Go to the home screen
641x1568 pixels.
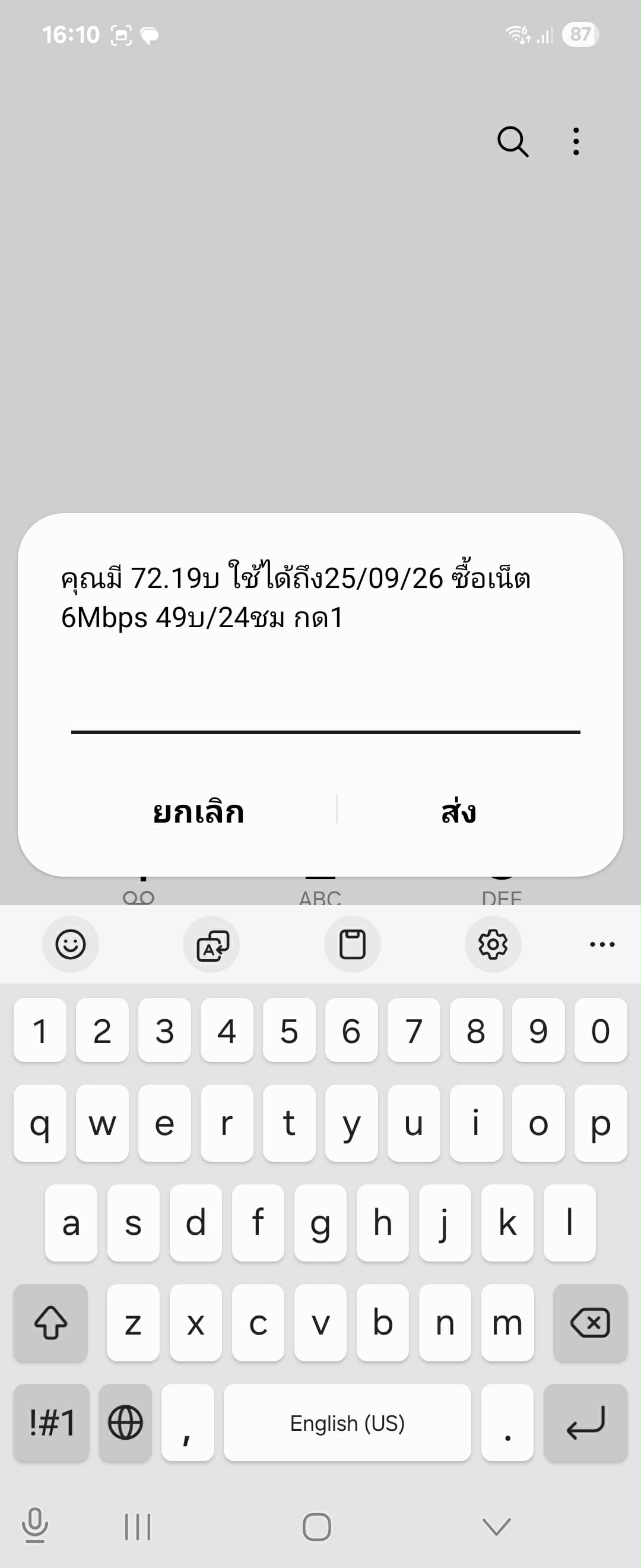click(x=317, y=1526)
